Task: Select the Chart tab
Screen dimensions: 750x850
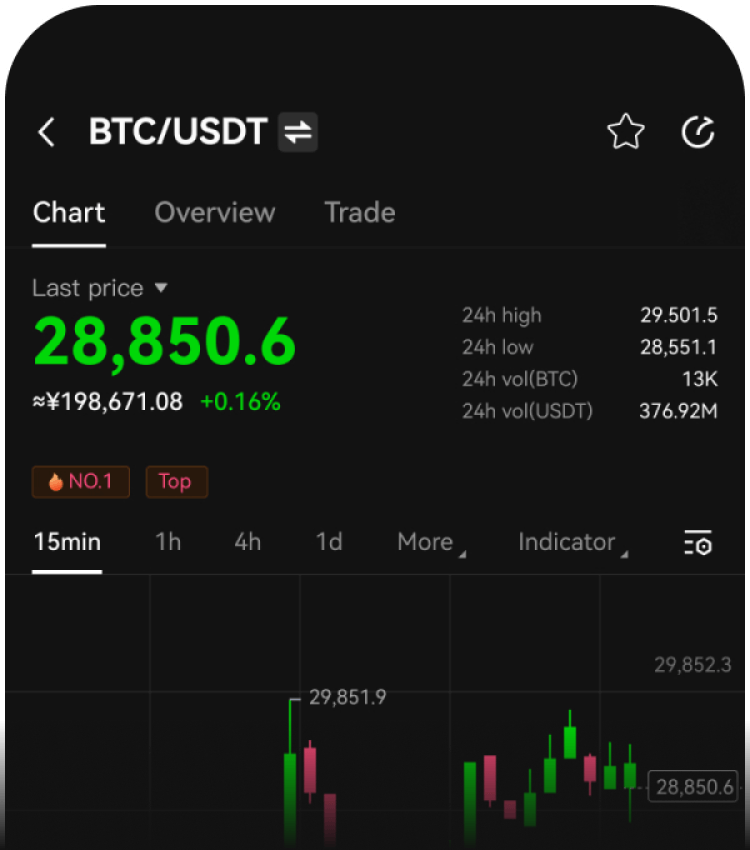Action: [x=69, y=212]
